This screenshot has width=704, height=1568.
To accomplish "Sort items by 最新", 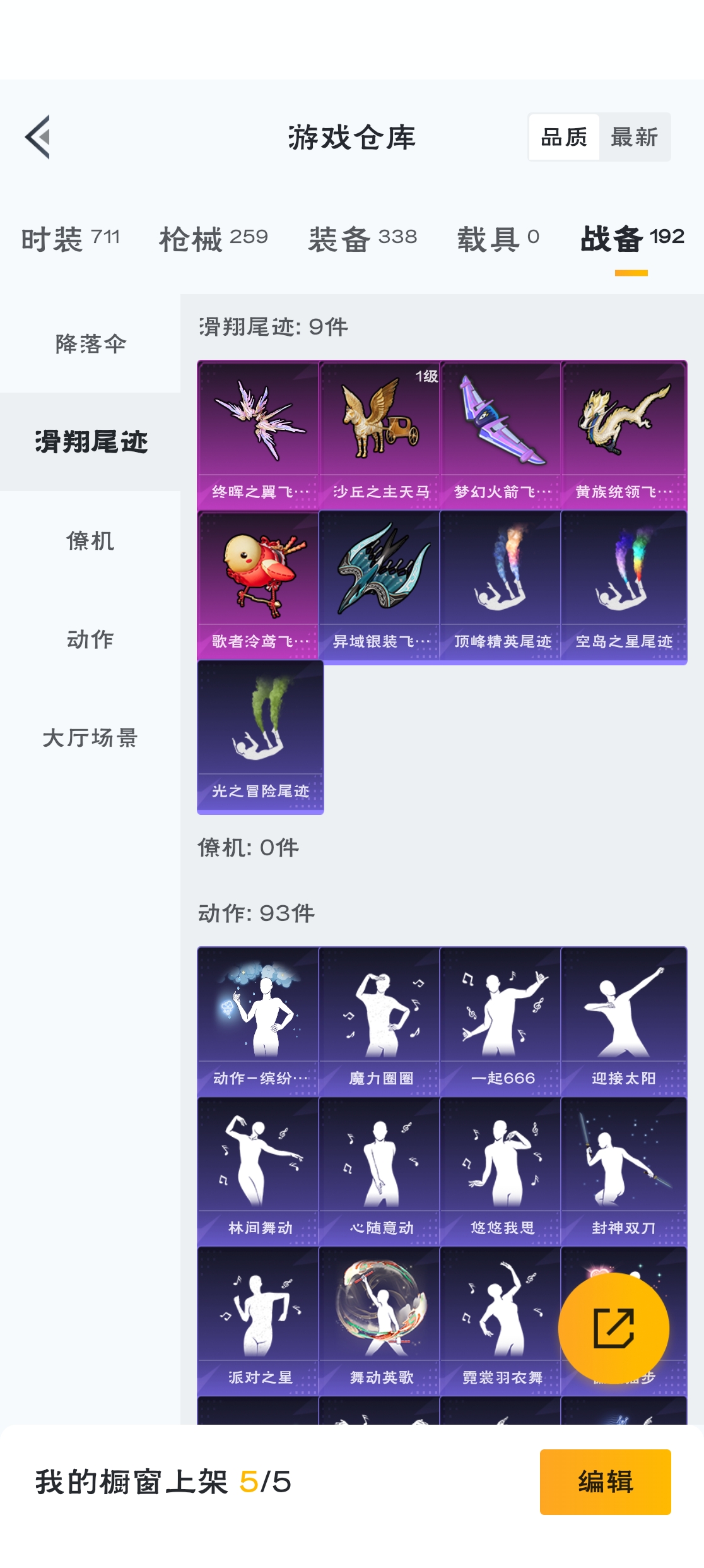I will (634, 137).
